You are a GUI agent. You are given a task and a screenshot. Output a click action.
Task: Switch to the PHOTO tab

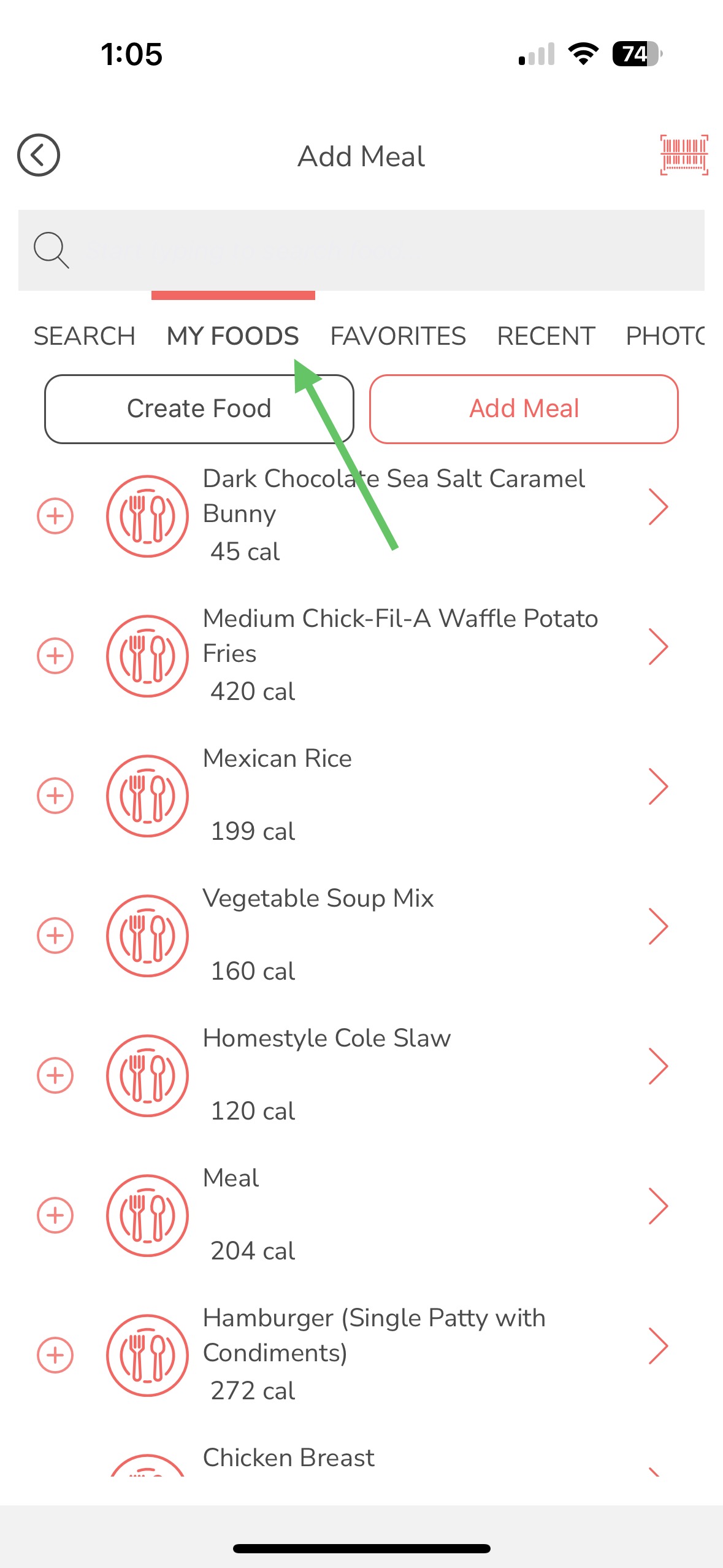(x=665, y=336)
